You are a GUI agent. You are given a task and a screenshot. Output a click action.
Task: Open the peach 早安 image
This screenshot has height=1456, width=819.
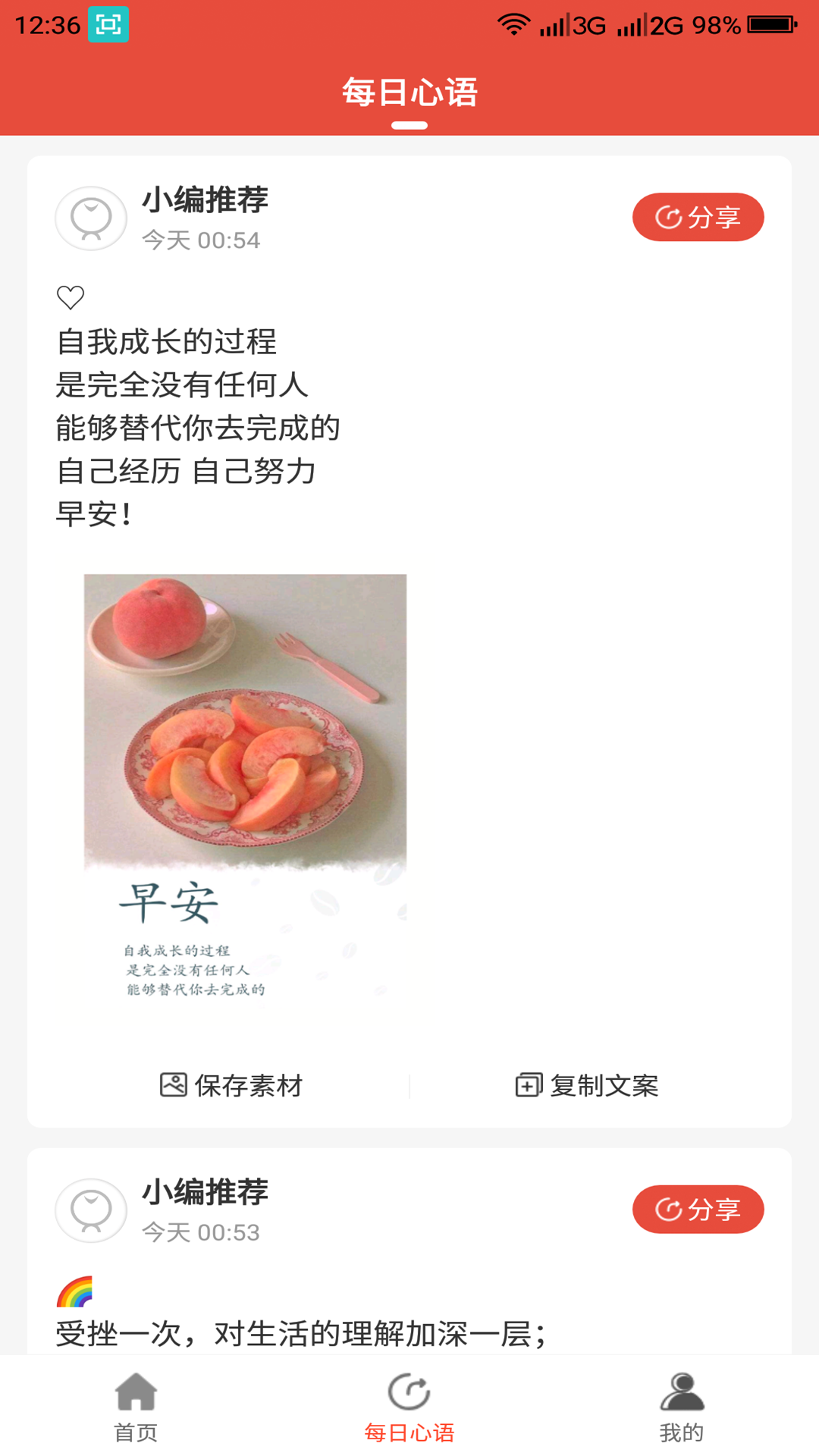[x=245, y=789]
